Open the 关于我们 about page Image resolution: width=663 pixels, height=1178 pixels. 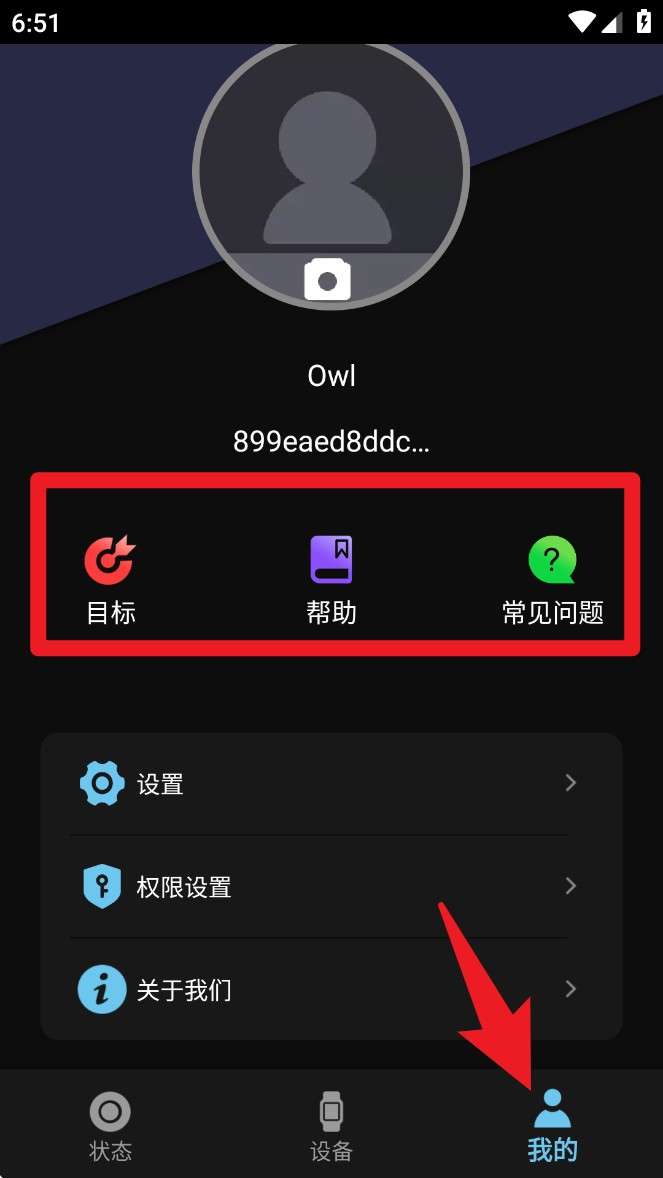click(330, 990)
